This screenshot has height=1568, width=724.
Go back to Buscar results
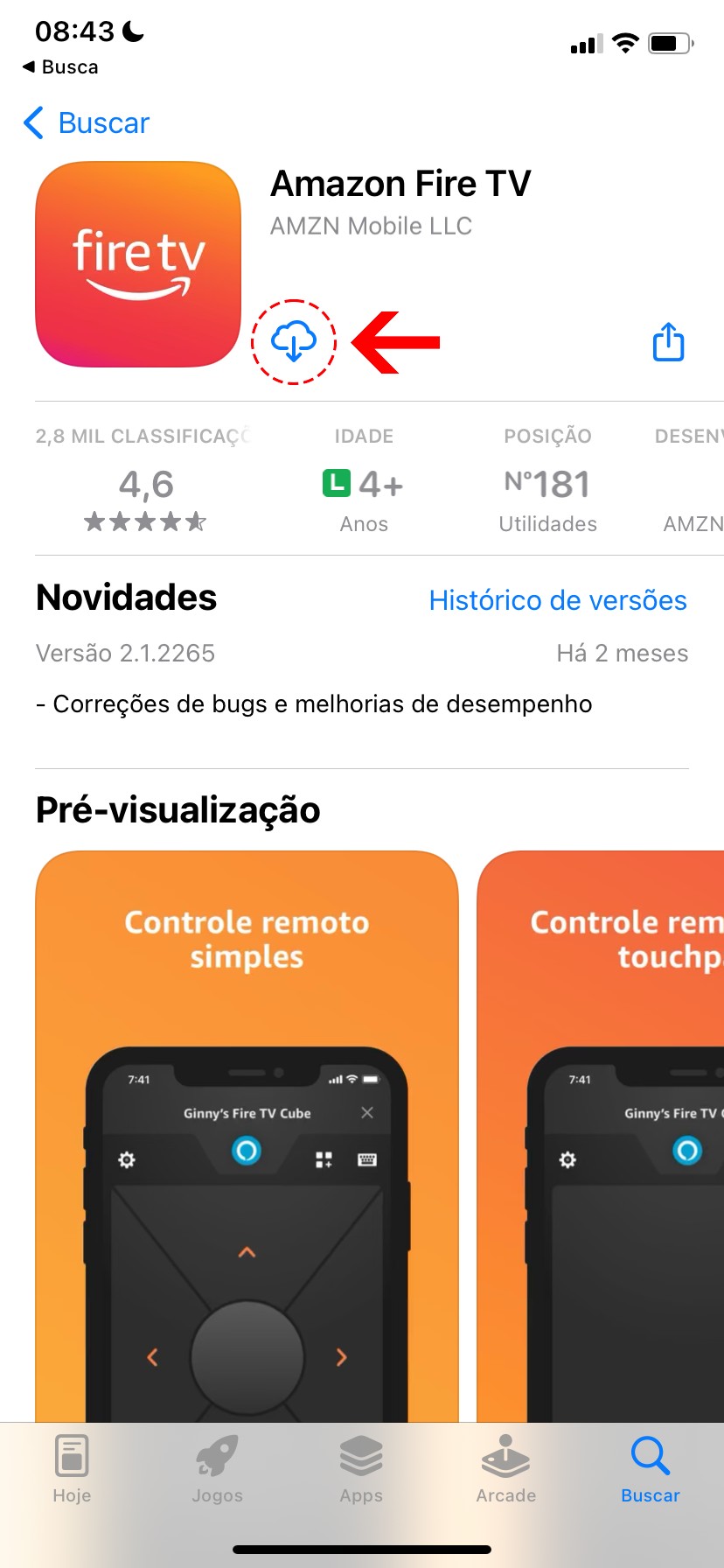87,123
